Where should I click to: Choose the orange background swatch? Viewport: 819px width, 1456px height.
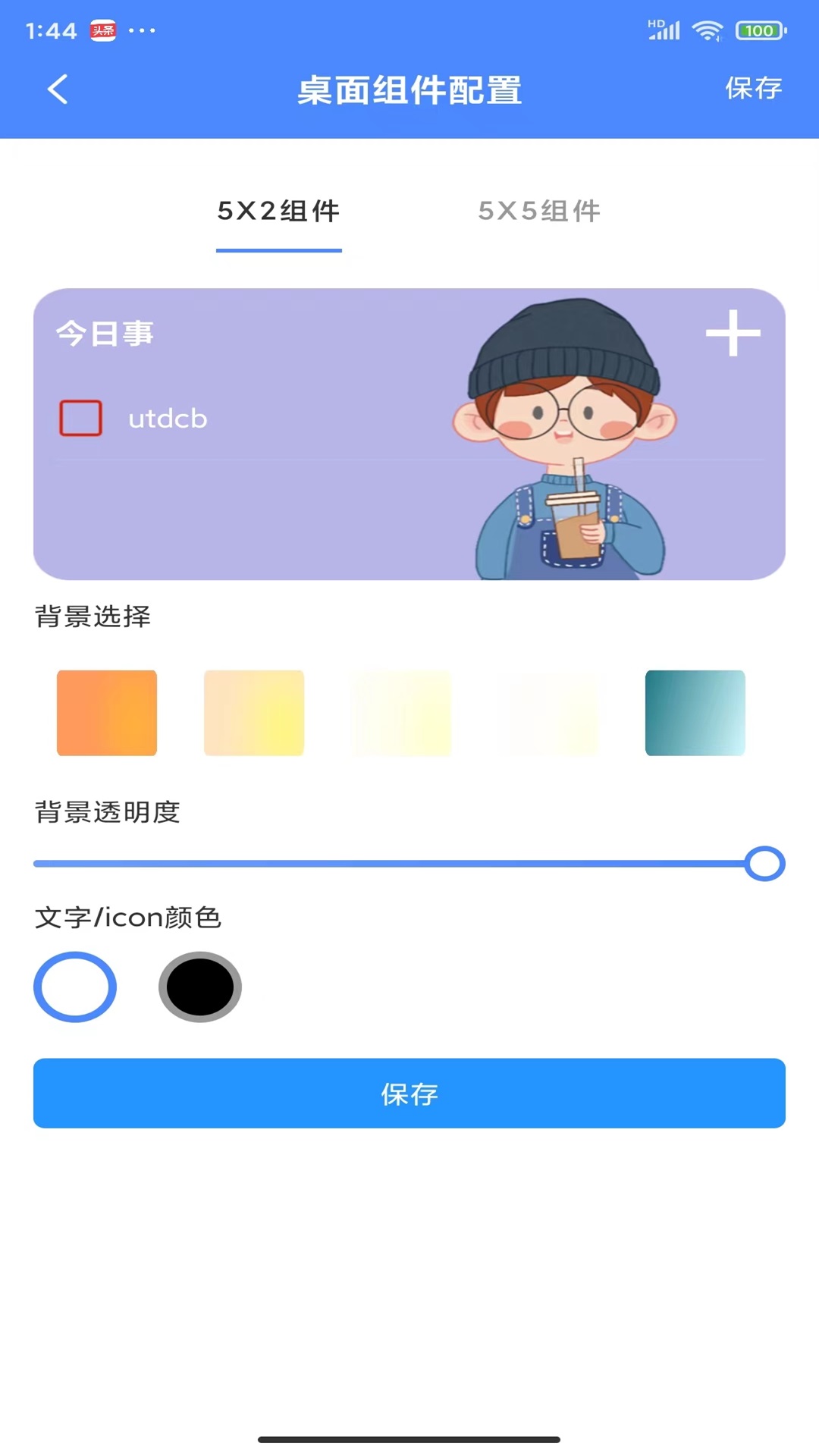107,713
